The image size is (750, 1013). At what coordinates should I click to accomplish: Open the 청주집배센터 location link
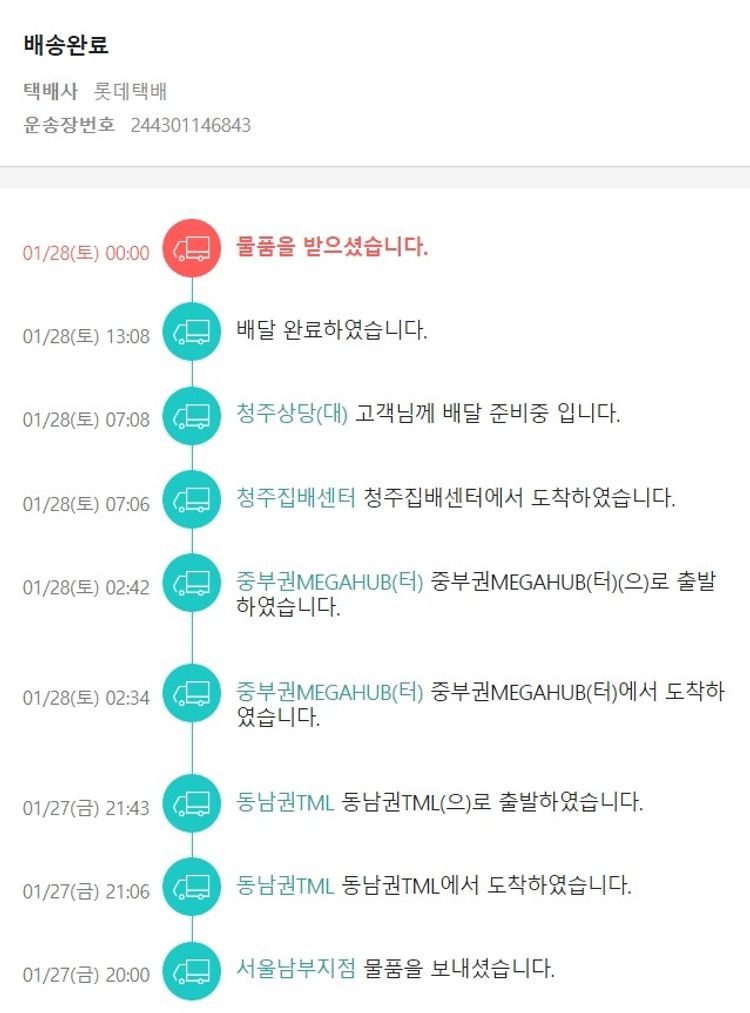296,498
